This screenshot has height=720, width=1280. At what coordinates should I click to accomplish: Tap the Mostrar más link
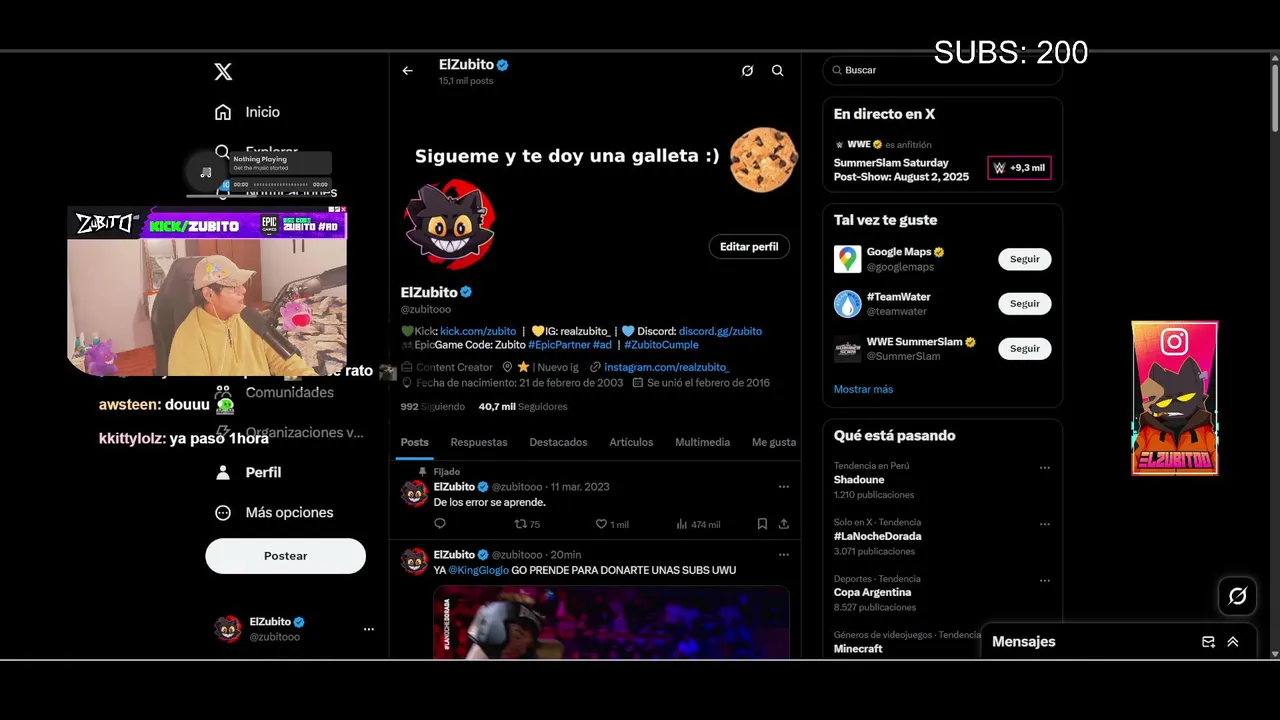tap(863, 389)
